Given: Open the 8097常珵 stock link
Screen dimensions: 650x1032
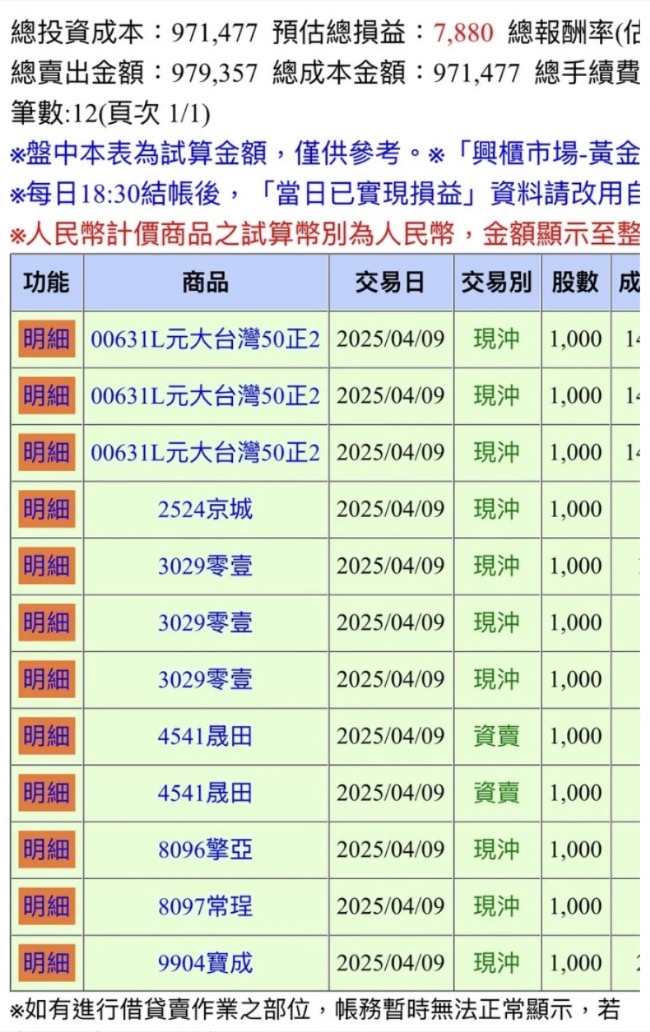Looking at the screenshot, I should [x=205, y=907].
